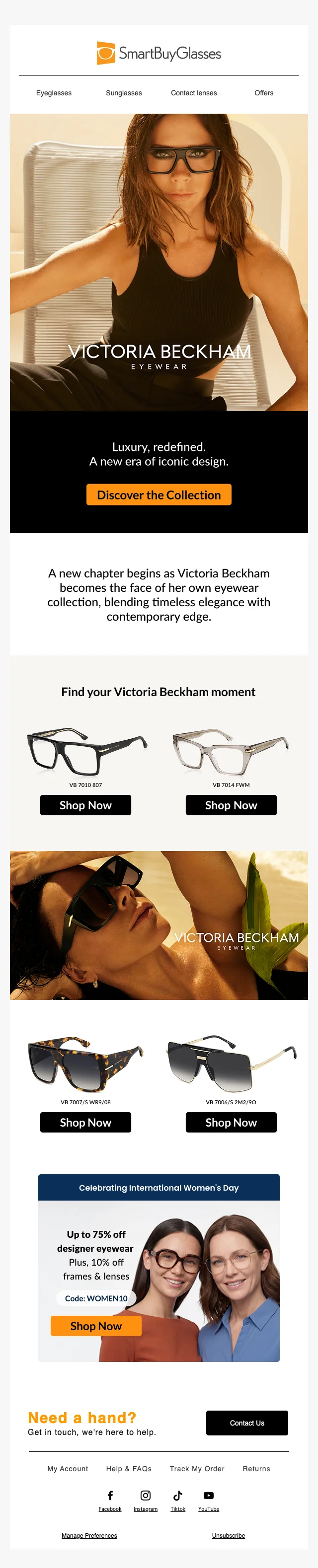Shop Now for the VB 7014 FWM frames
The width and height of the screenshot is (318, 1568).
click(x=231, y=805)
